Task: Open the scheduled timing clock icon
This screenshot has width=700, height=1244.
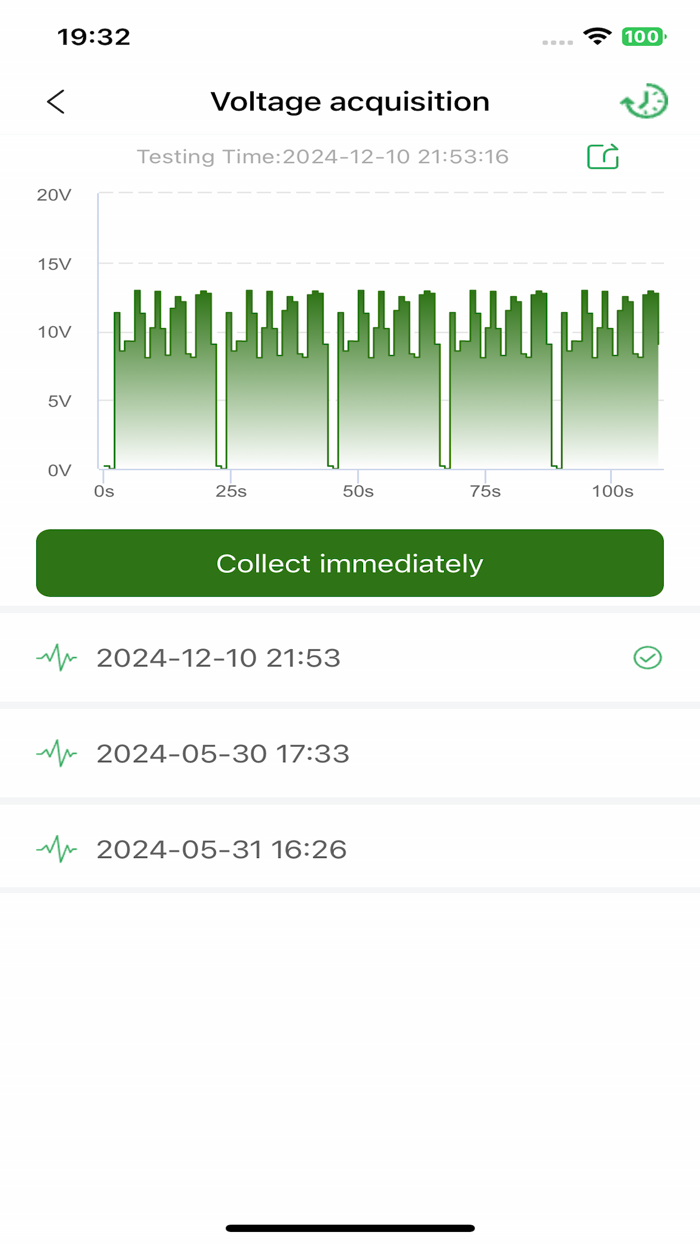Action: 644,101
